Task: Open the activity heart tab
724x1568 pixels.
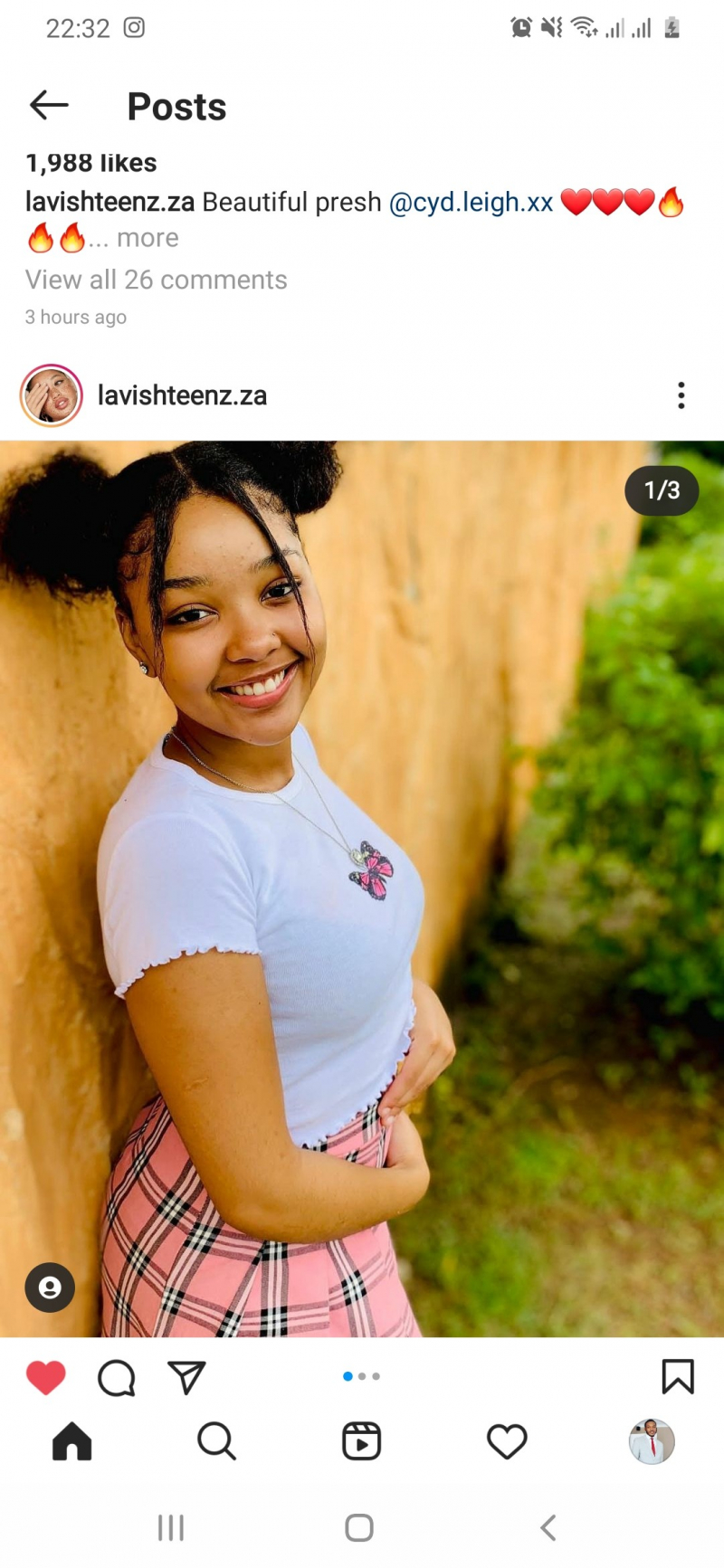Action: click(x=507, y=1441)
